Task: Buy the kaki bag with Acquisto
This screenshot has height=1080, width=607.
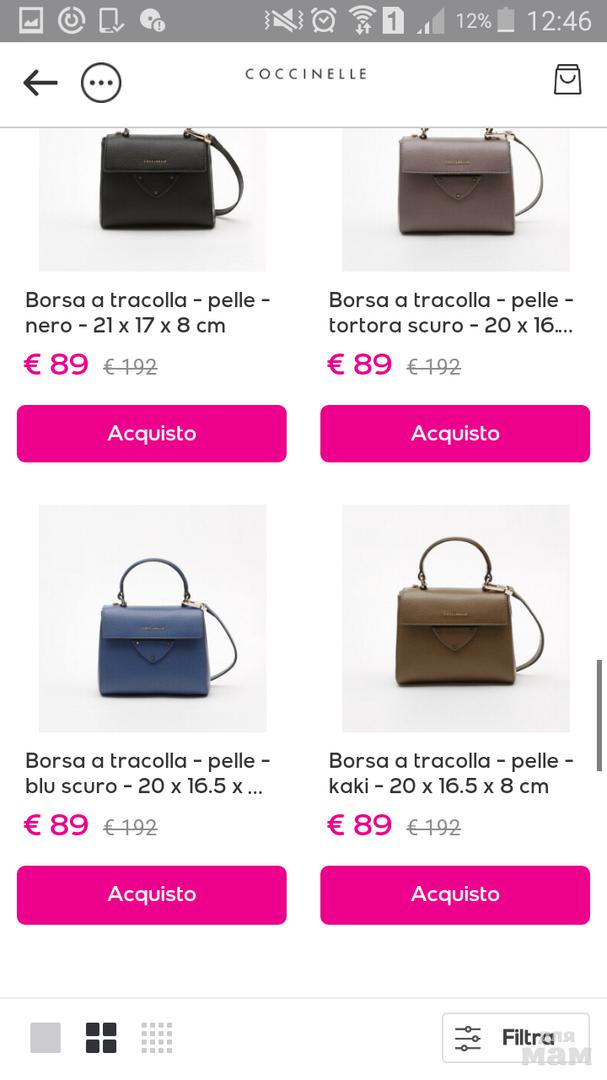Action: pyautogui.click(x=455, y=895)
